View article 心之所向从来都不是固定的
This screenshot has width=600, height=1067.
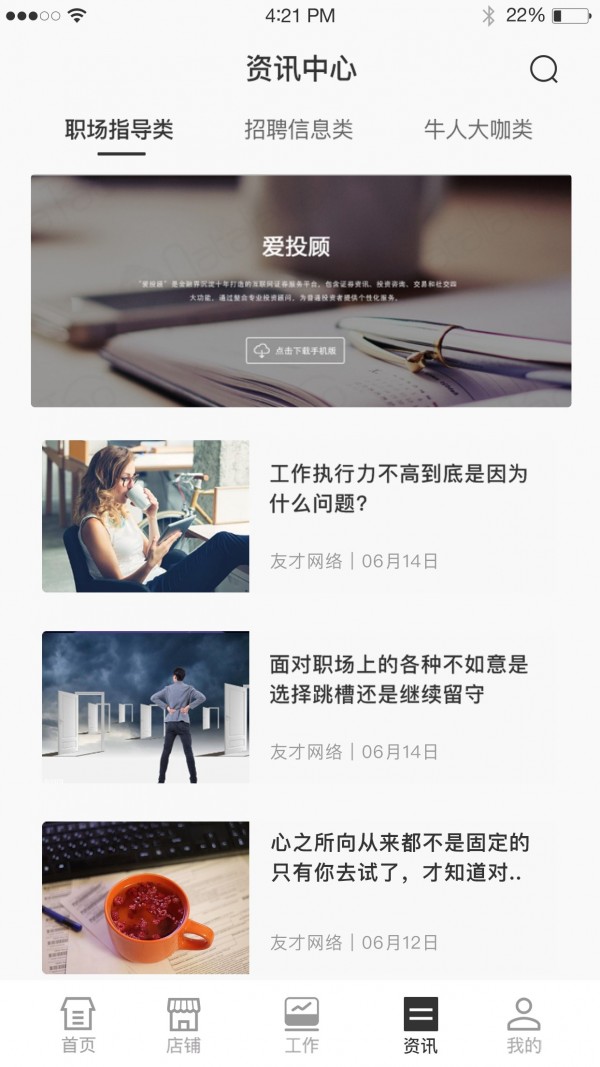tap(398, 857)
